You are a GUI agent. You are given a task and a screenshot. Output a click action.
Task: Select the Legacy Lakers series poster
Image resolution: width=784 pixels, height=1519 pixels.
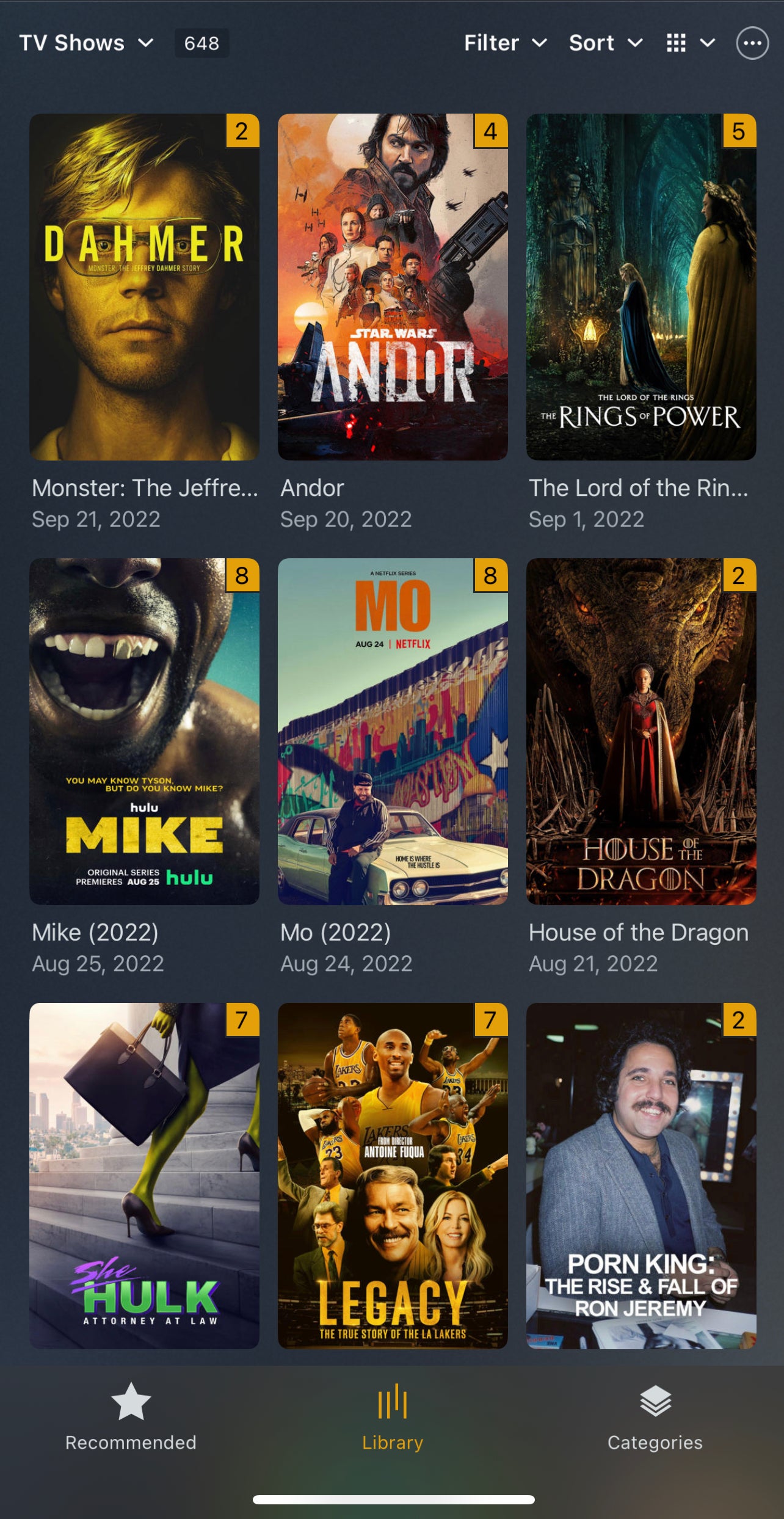click(x=393, y=1175)
